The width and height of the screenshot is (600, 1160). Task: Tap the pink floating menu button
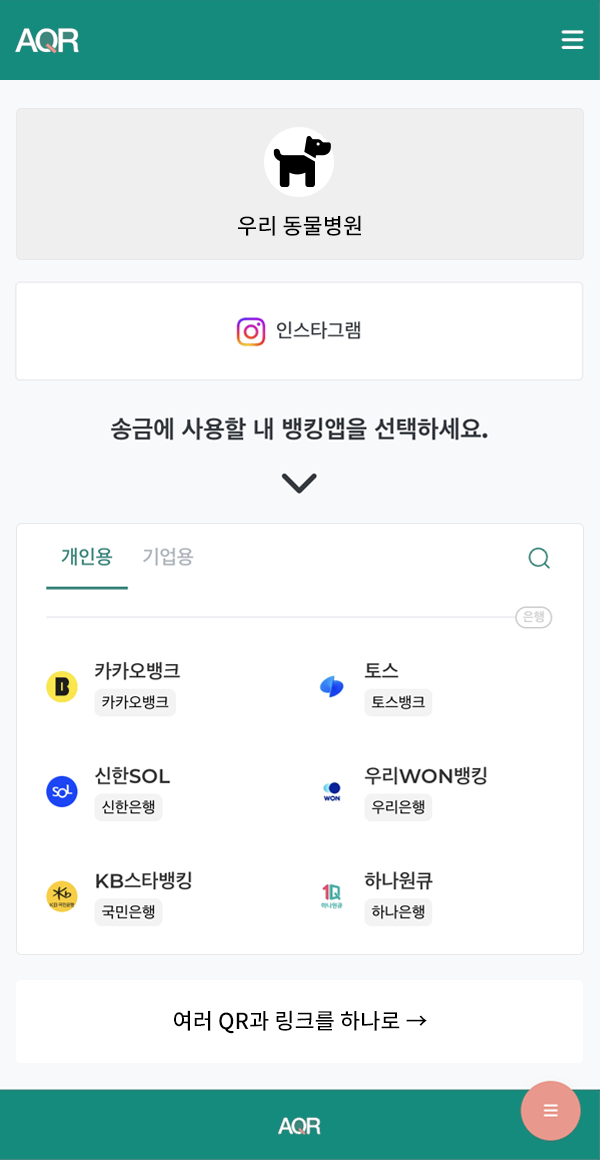click(550, 1110)
